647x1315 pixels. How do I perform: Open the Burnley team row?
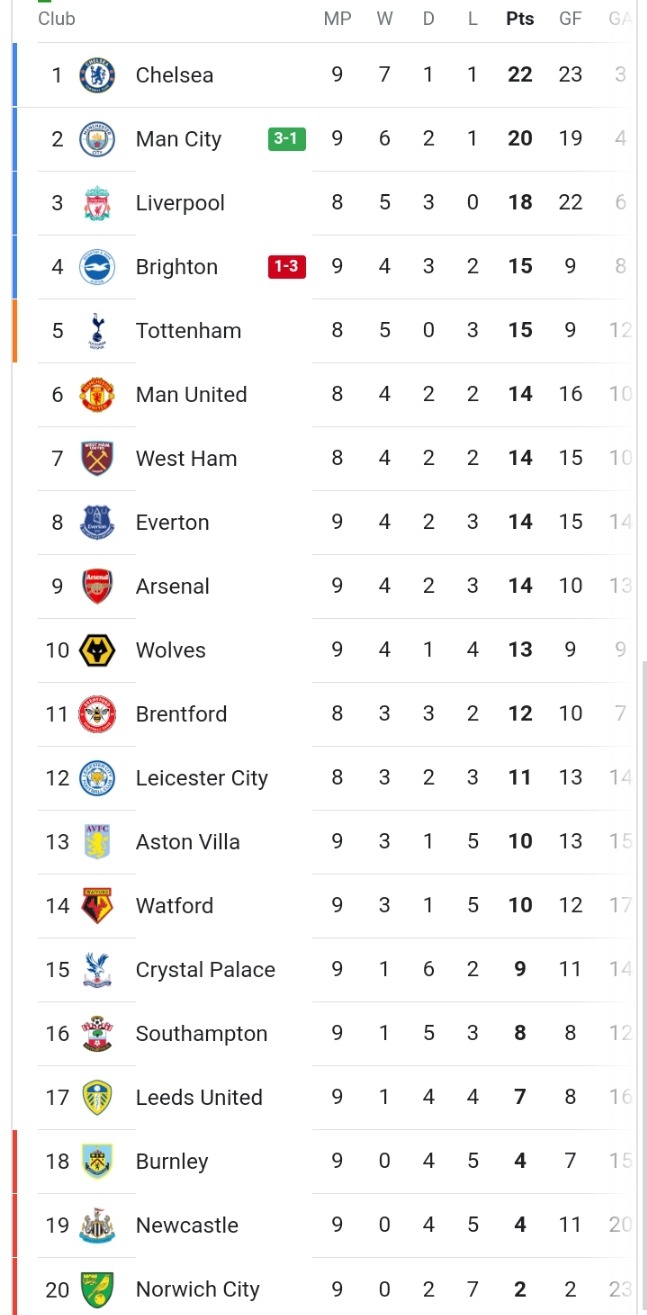(325, 1163)
